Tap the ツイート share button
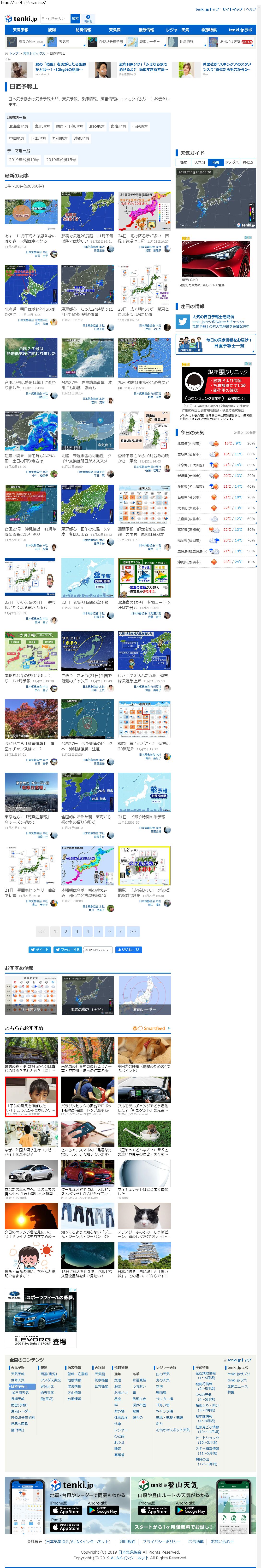The image size is (261, 1568). click(40, 950)
